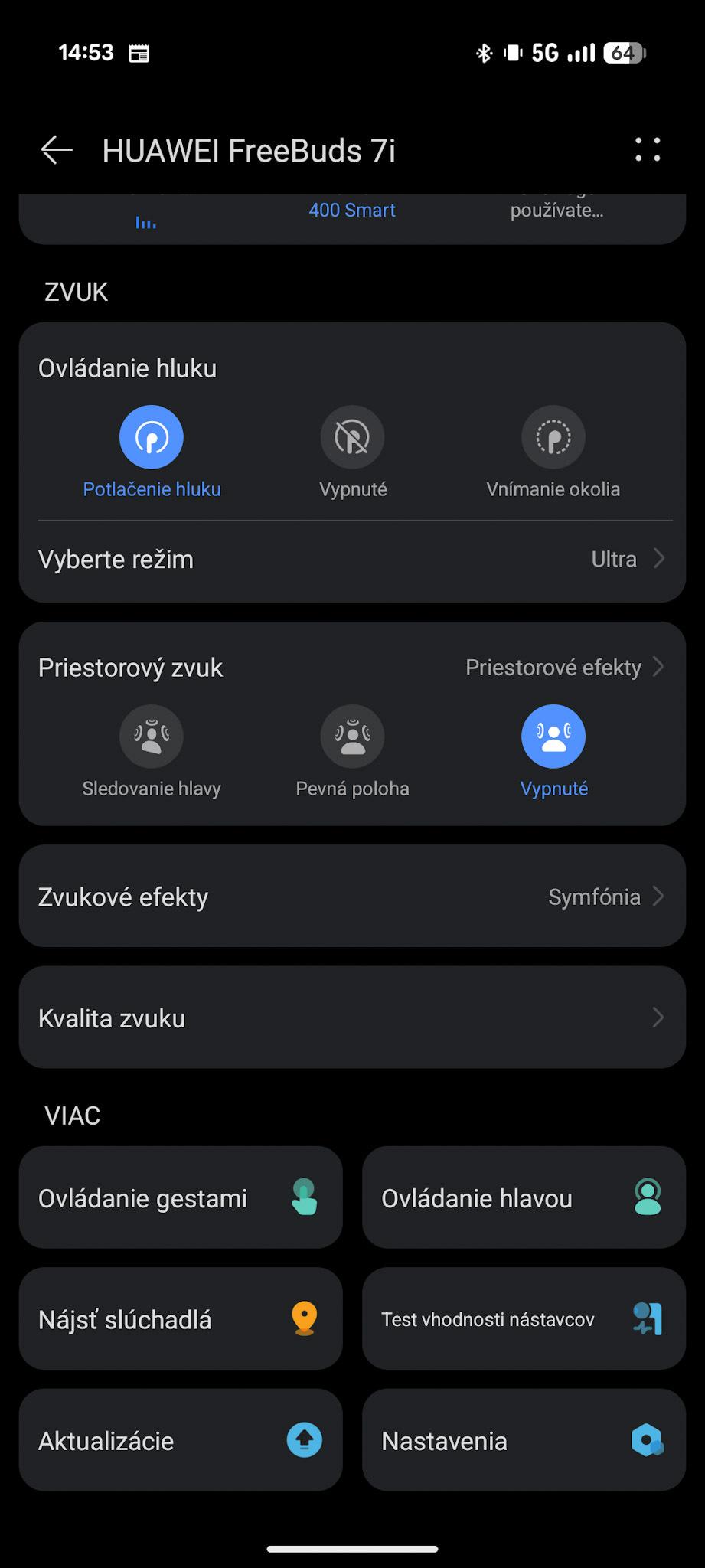Viewport: 705px width, 1568px height.
Task: Select the Vnímanie okolia awareness icon
Action: tap(553, 436)
